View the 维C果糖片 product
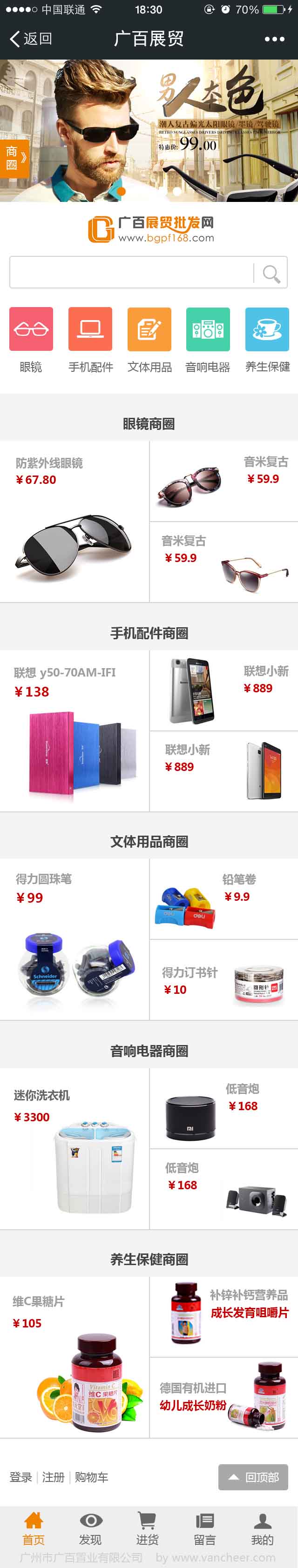The image size is (298, 1568). point(74,1357)
